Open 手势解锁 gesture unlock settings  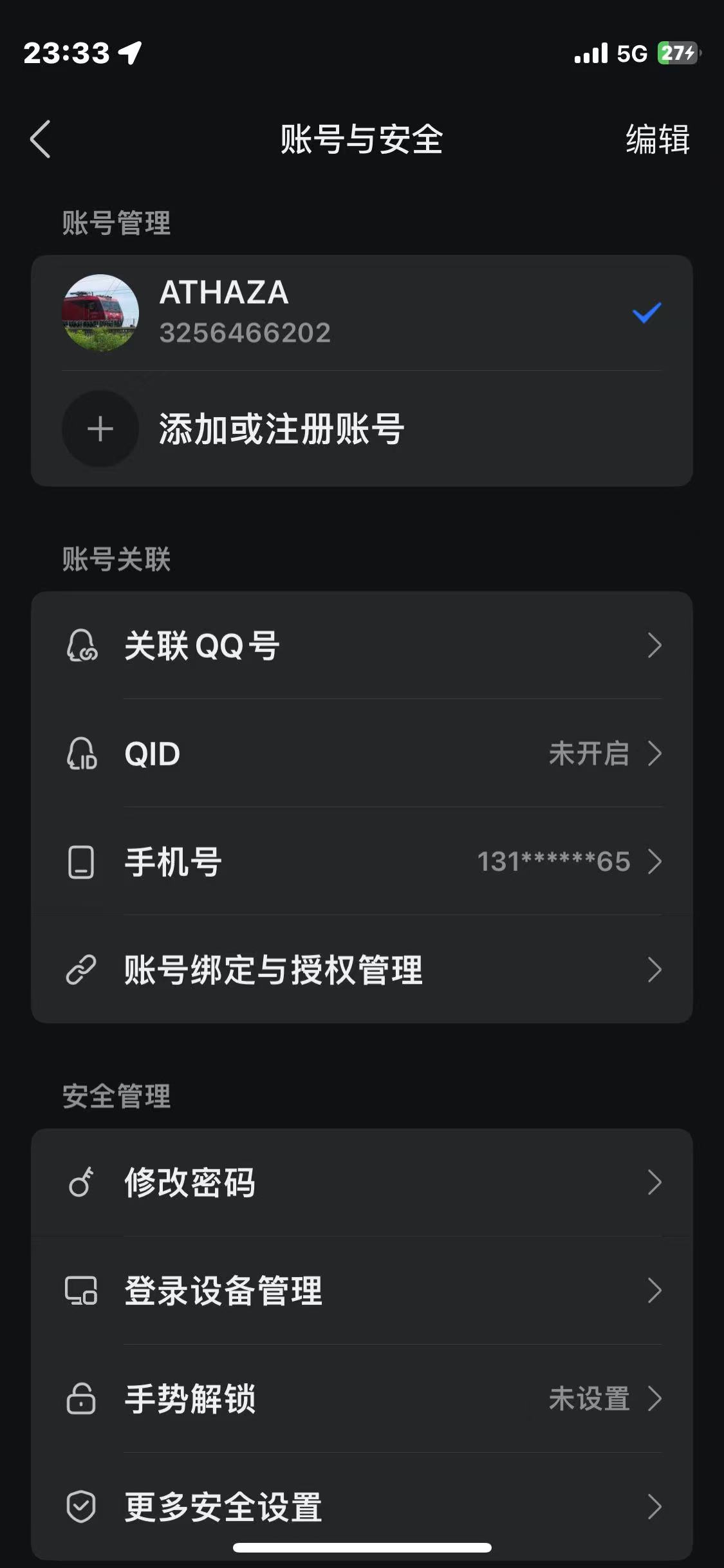(x=360, y=1399)
